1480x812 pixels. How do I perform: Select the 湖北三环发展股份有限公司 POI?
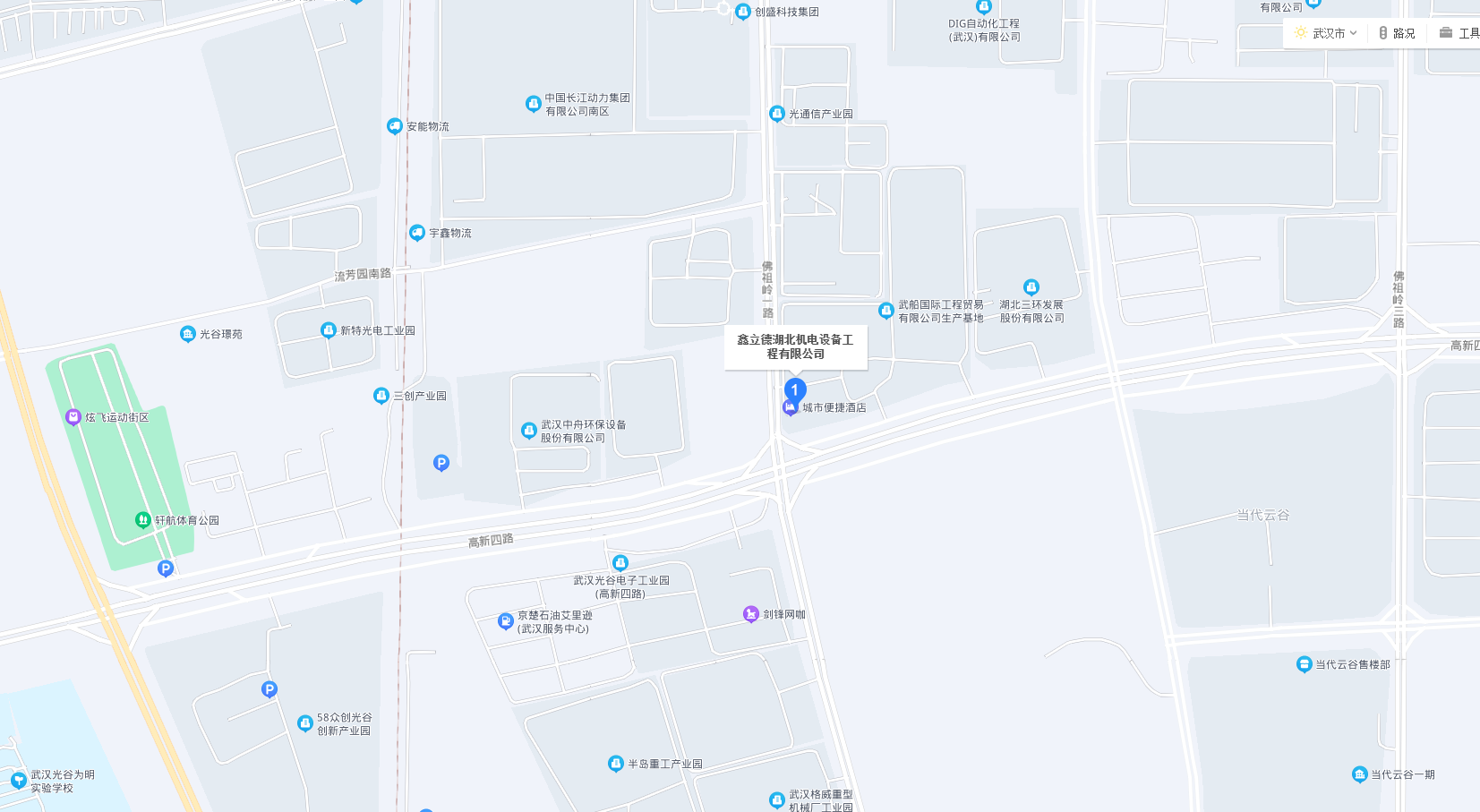(x=1031, y=288)
